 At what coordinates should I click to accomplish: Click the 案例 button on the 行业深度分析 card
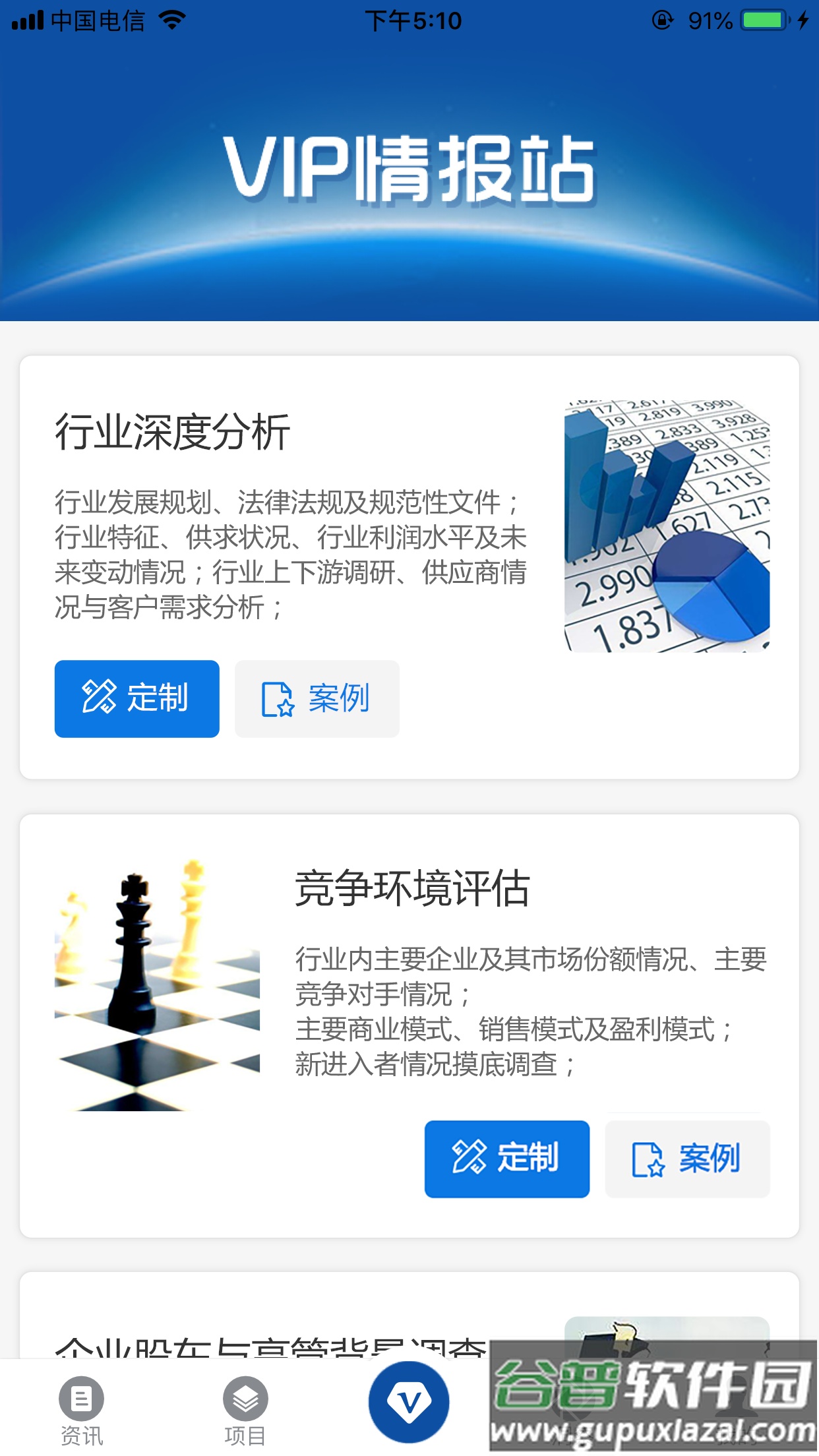pyautogui.click(x=317, y=699)
